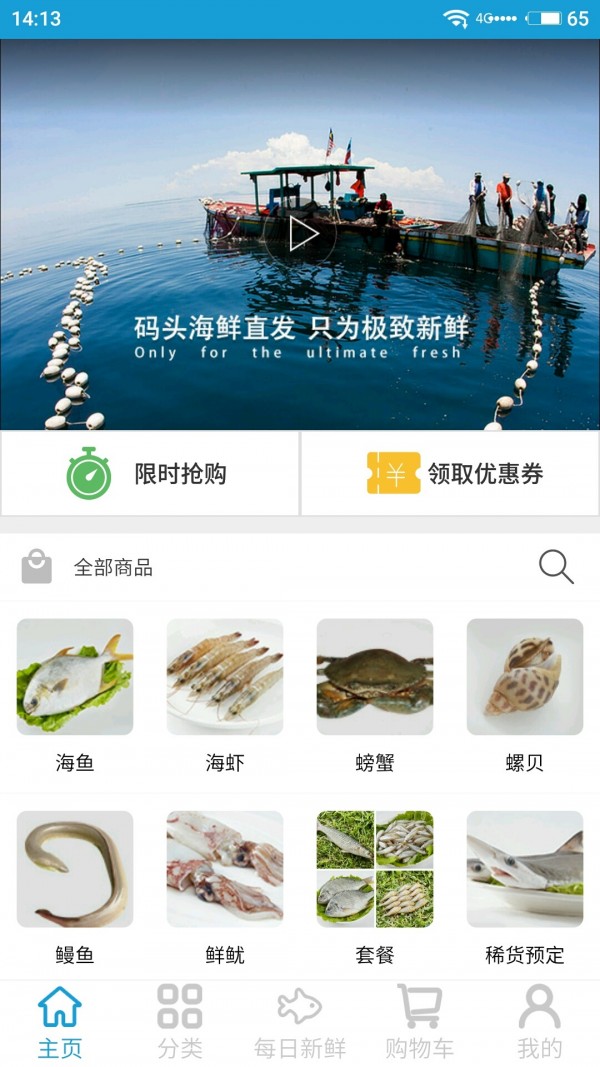
Task: Tap 领取优惠券 to claim coupons
Action: pos(450,474)
